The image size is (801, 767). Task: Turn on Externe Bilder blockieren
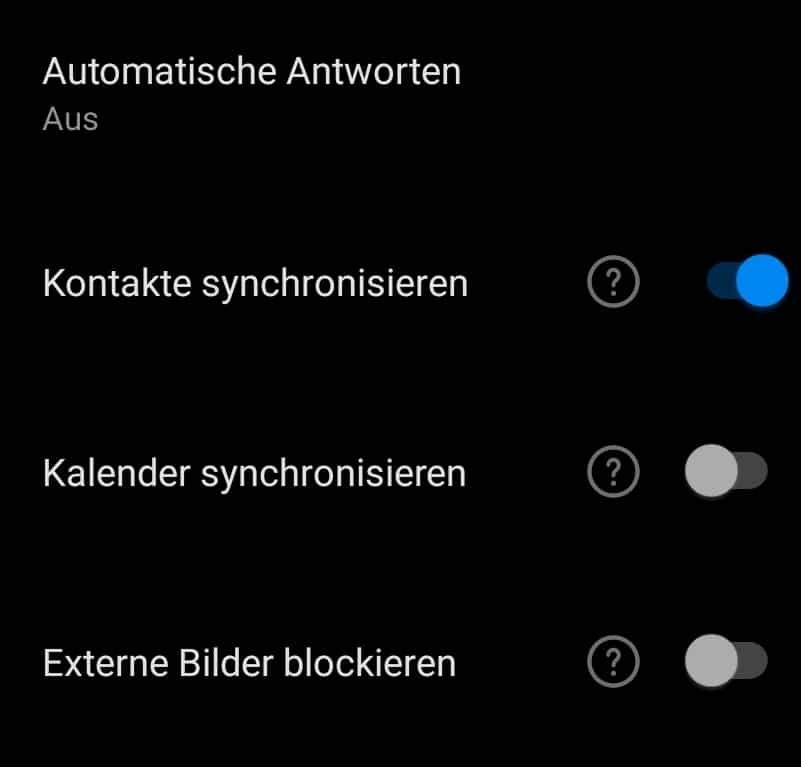[x=726, y=662]
